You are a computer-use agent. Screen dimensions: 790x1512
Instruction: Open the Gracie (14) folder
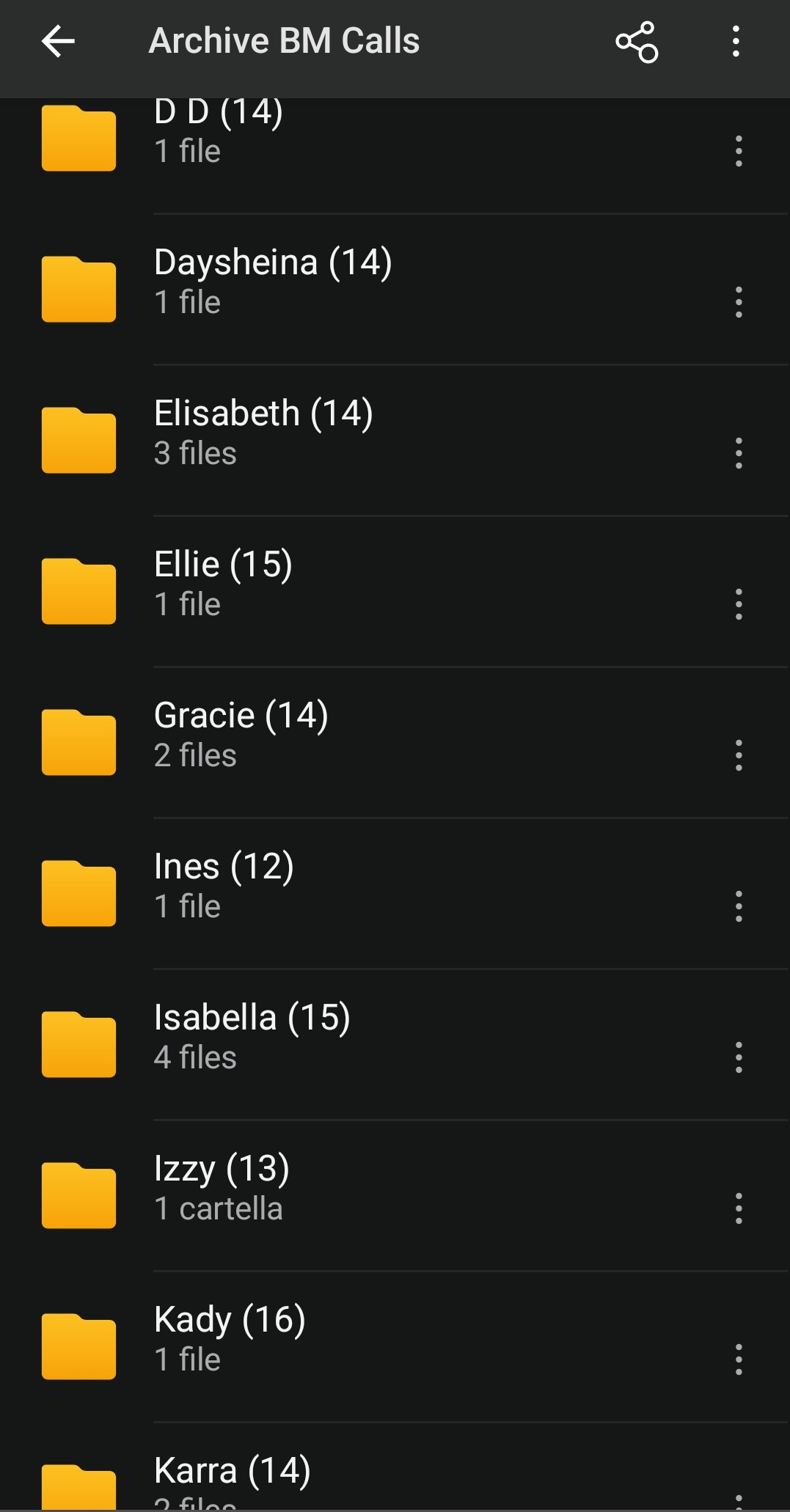[293, 735]
